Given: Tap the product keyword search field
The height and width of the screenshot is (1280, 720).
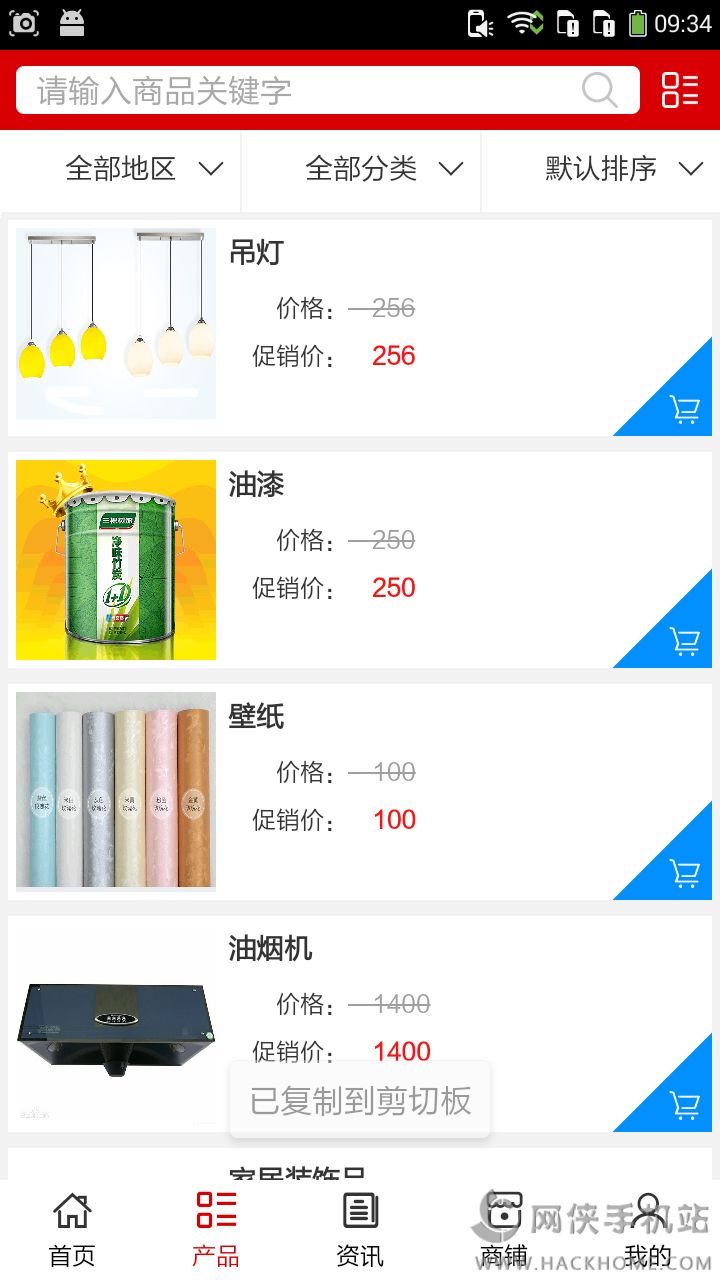Looking at the screenshot, I should tap(300, 91).
